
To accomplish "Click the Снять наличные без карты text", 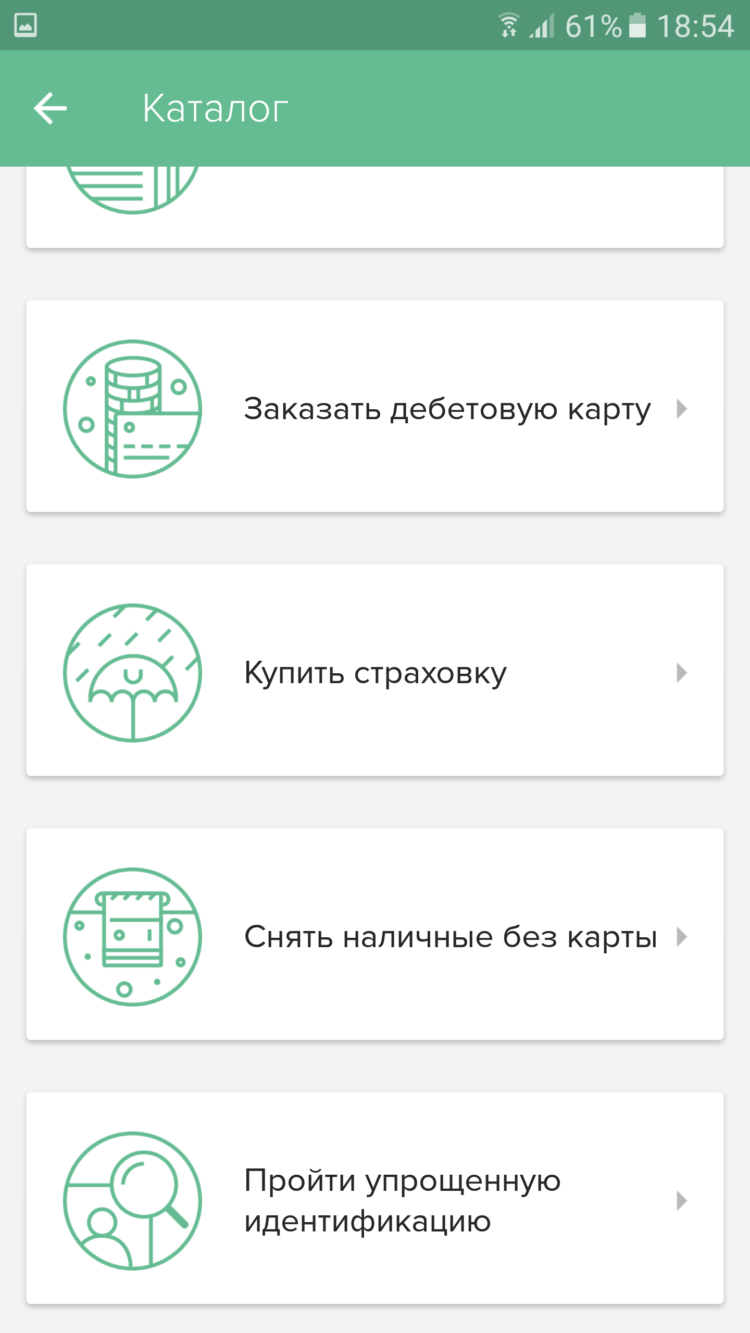I will click(x=450, y=936).
